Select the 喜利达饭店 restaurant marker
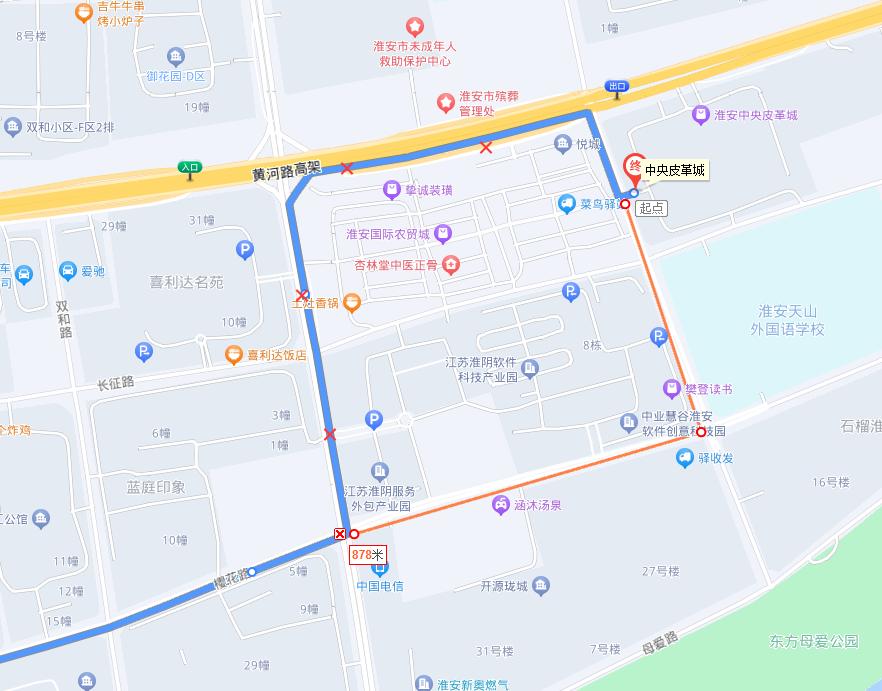This screenshot has height=691, width=882. coord(233,354)
